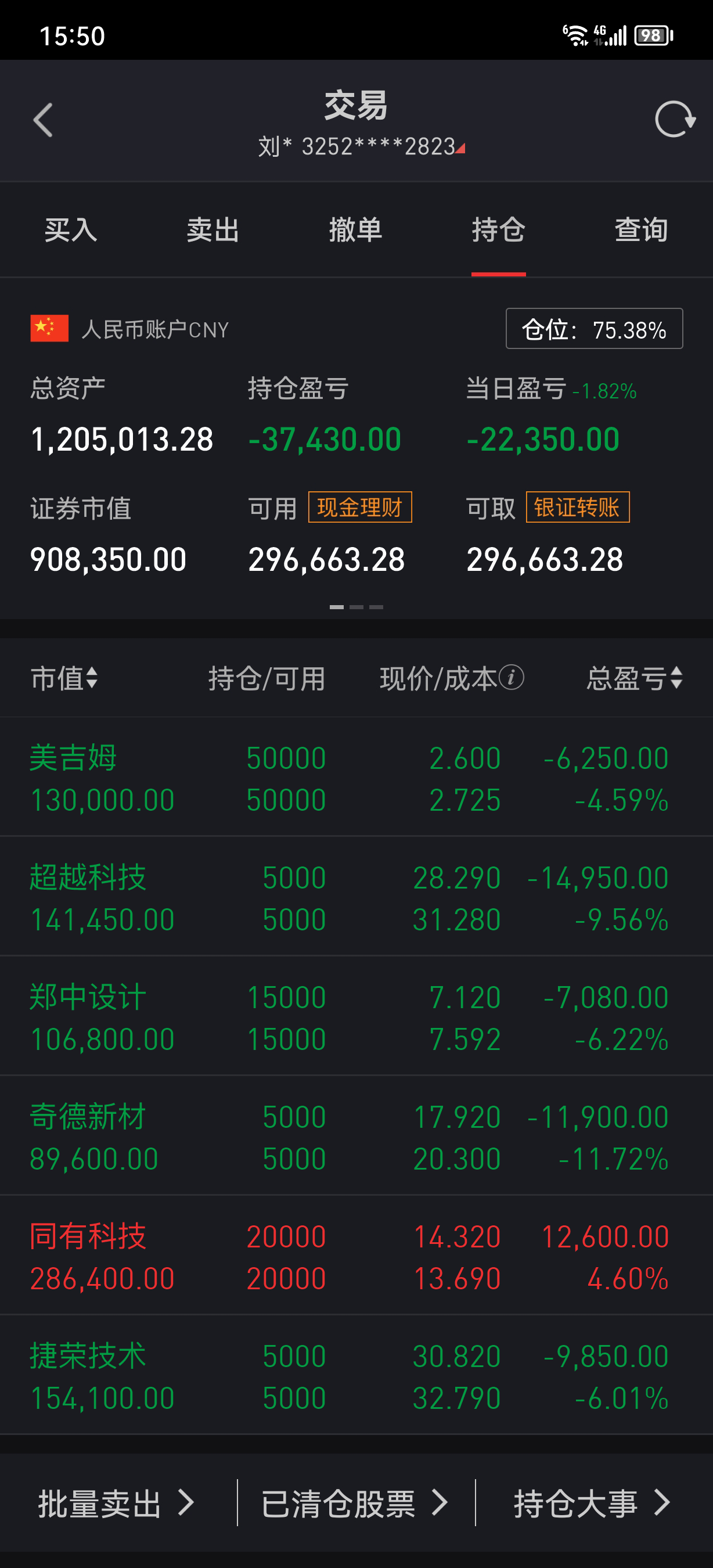The width and height of the screenshot is (713, 1568).
Task: Tap the Wi-Fi status icon
Action: pyautogui.click(x=574, y=35)
